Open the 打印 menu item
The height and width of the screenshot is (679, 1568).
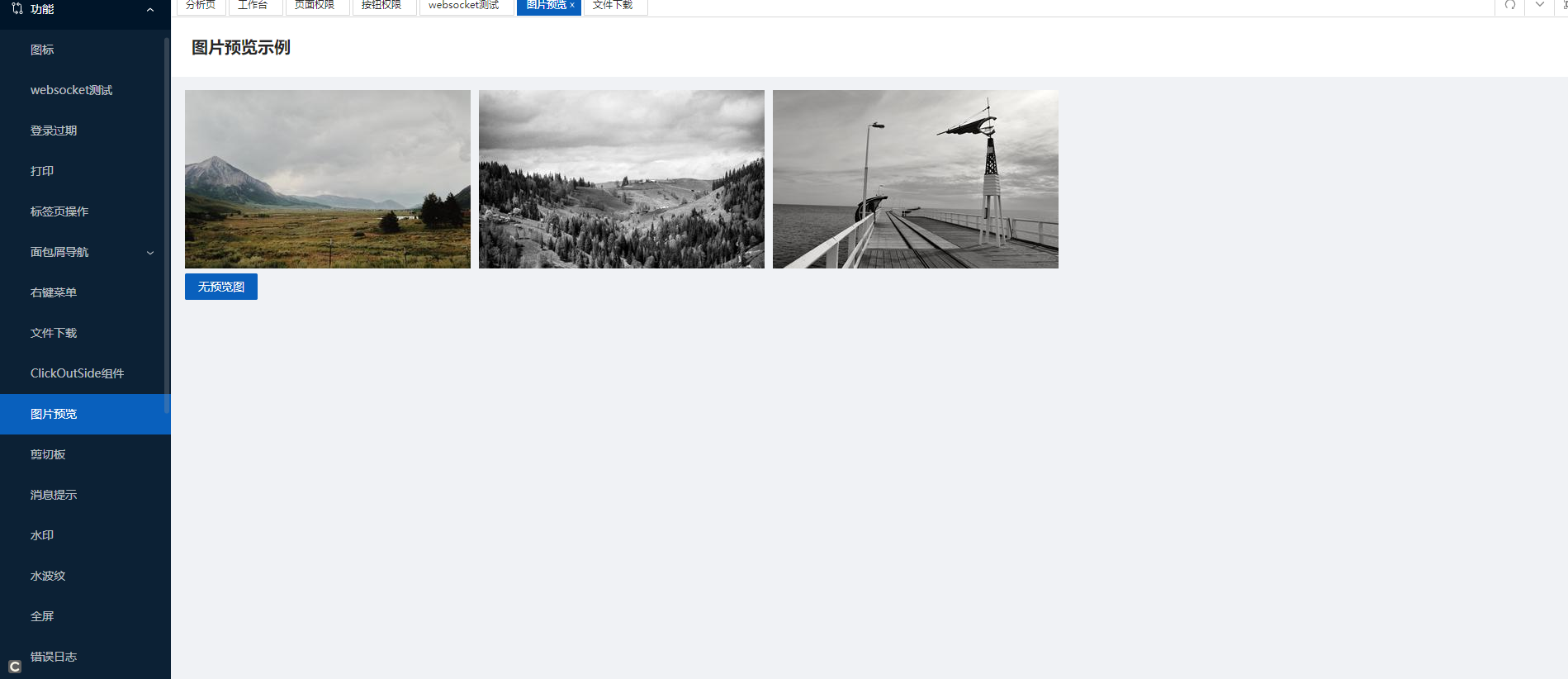point(42,171)
